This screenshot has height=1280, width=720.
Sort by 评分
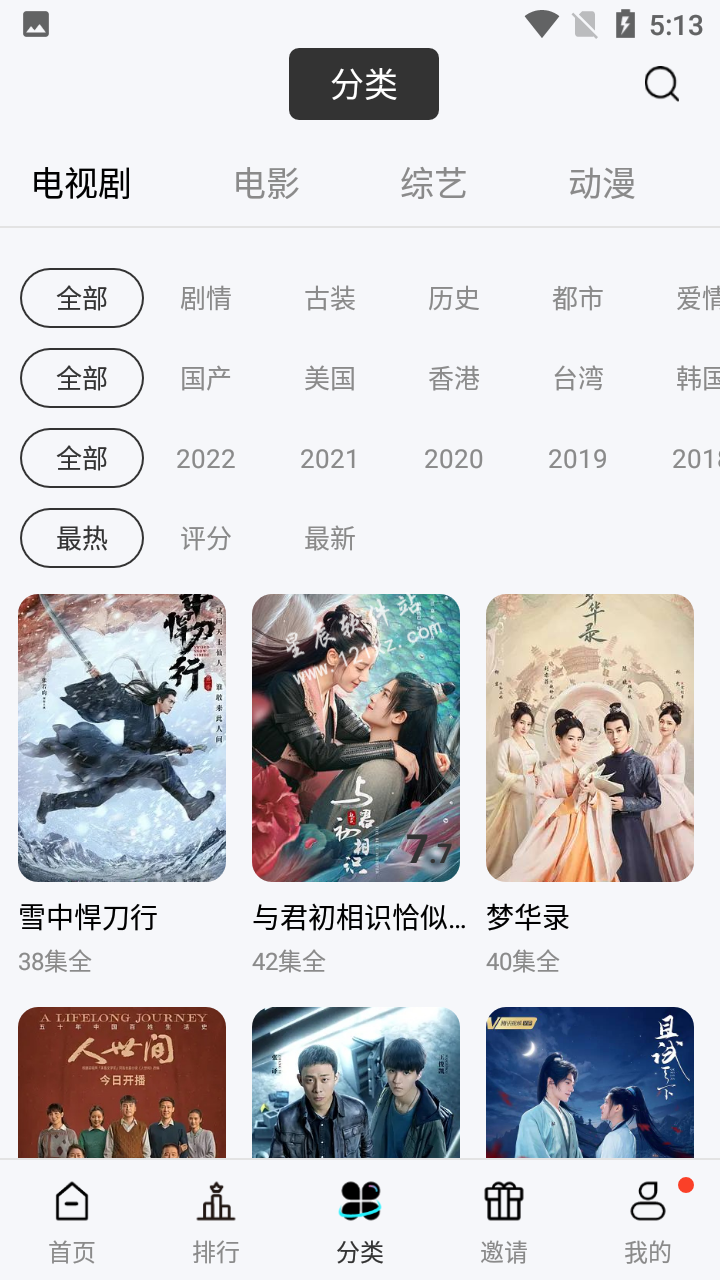tap(206, 538)
